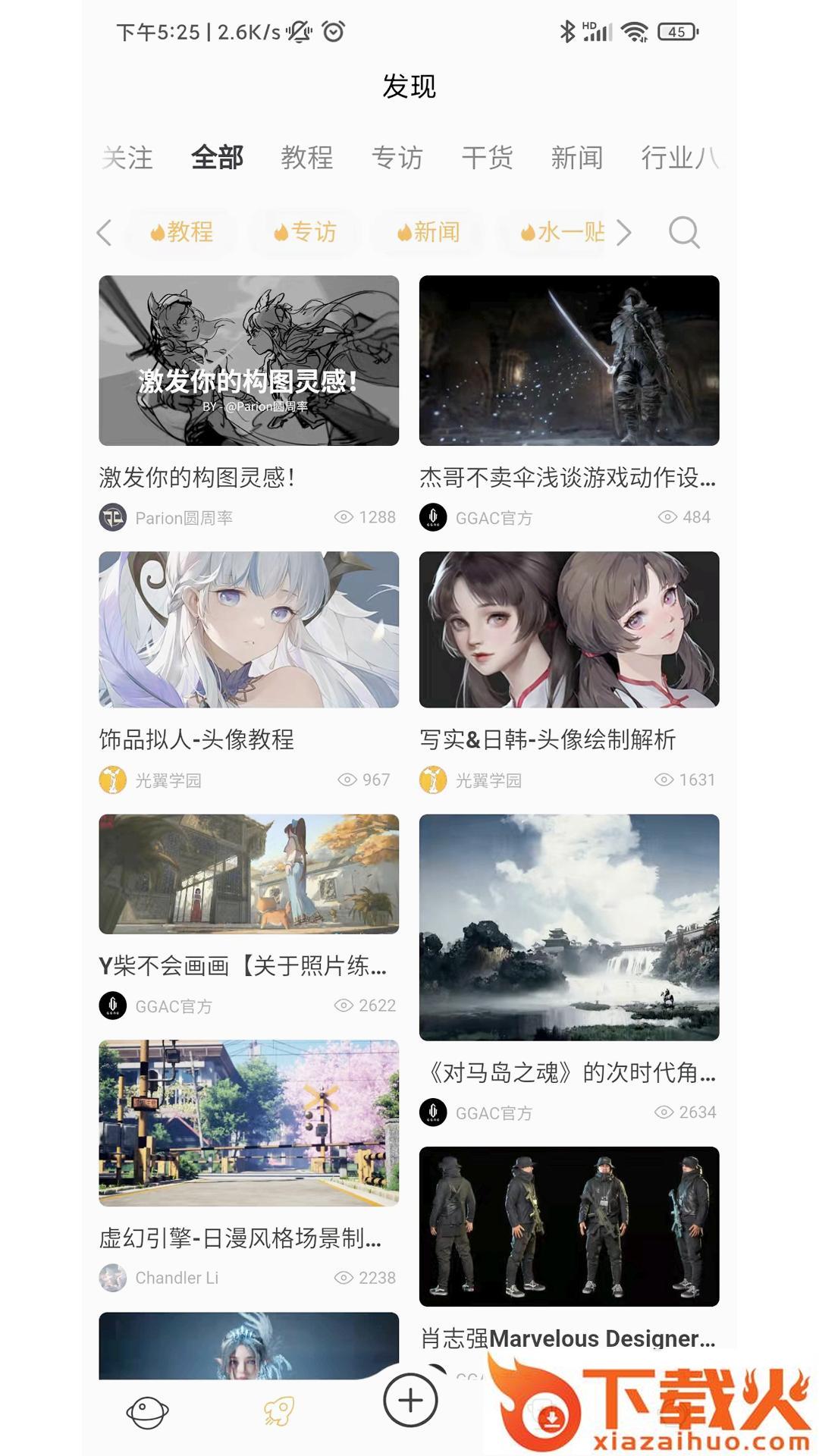Open 写实&日韩-头像绘制解析 post
The width and height of the screenshot is (819, 1456).
point(569,629)
